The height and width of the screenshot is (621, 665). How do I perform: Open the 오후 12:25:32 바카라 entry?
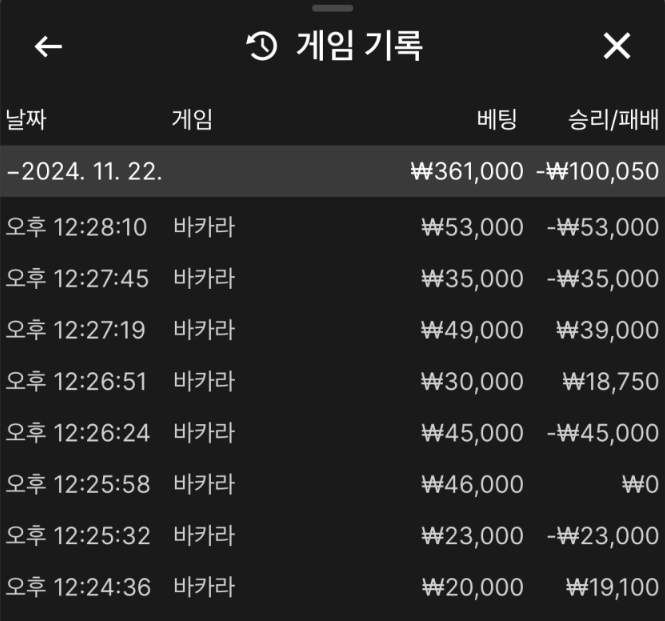pos(332,535)
